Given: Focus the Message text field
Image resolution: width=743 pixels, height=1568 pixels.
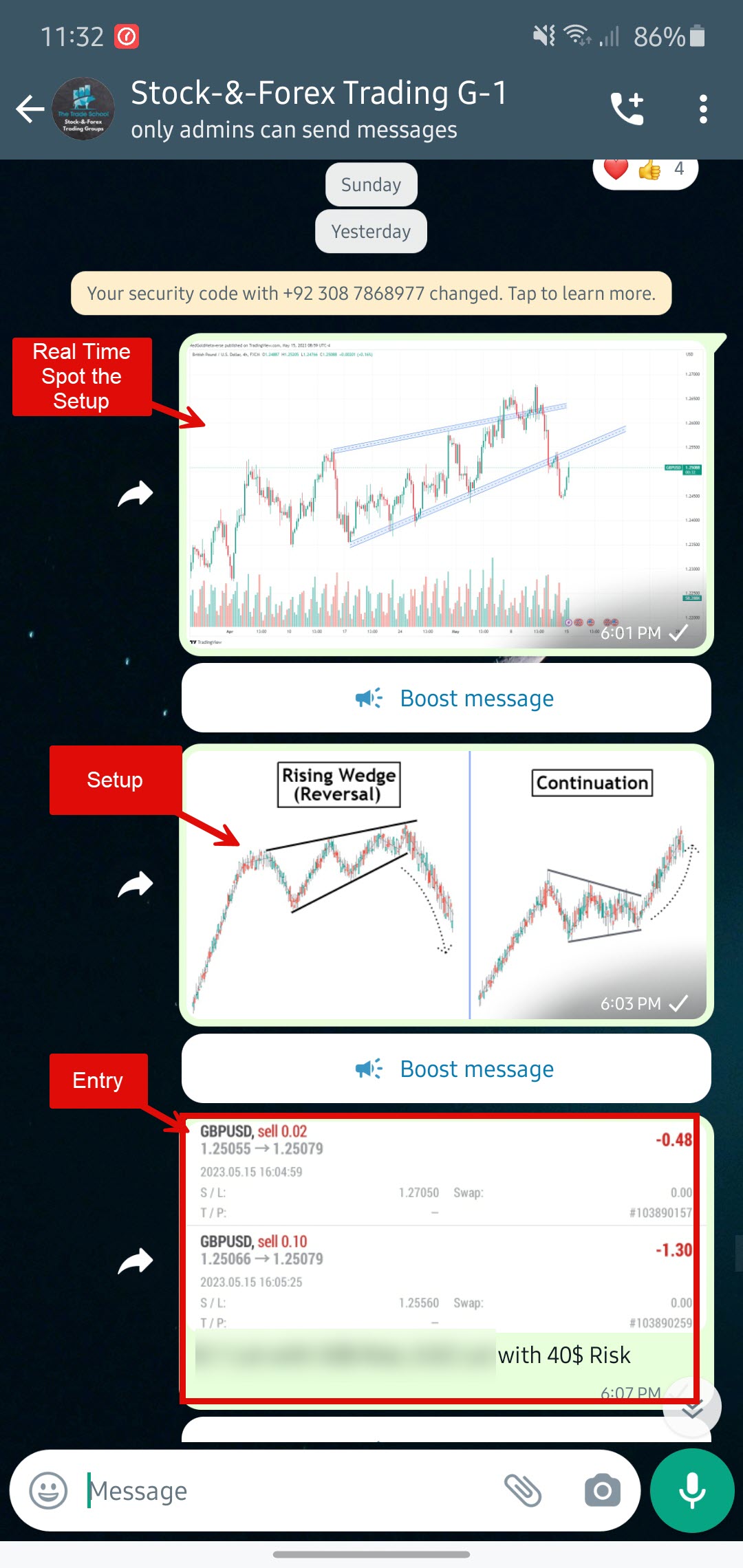Looking at the screenshot, I should 289,1491.
